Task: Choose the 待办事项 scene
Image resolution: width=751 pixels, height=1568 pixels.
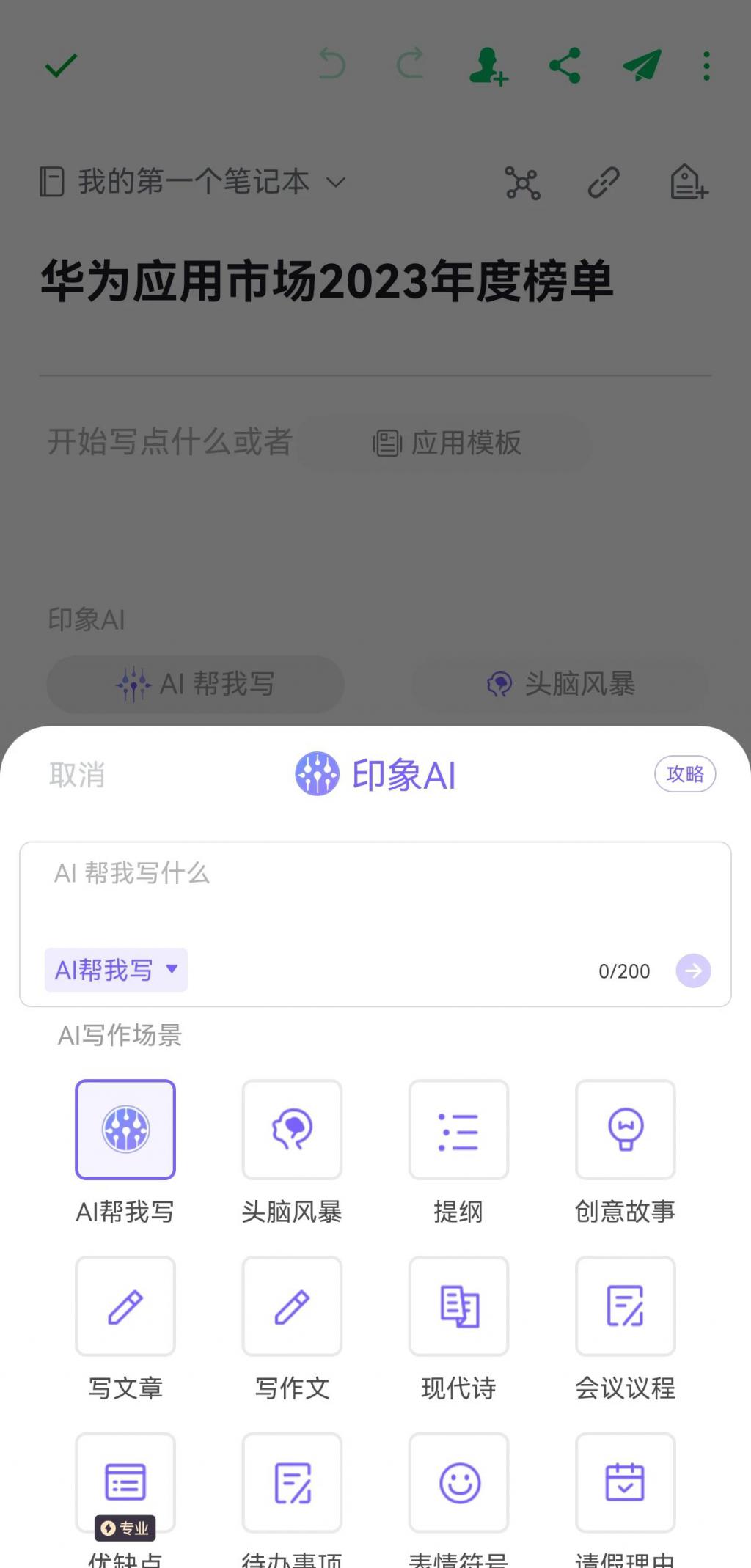Action: (292, 1483)
